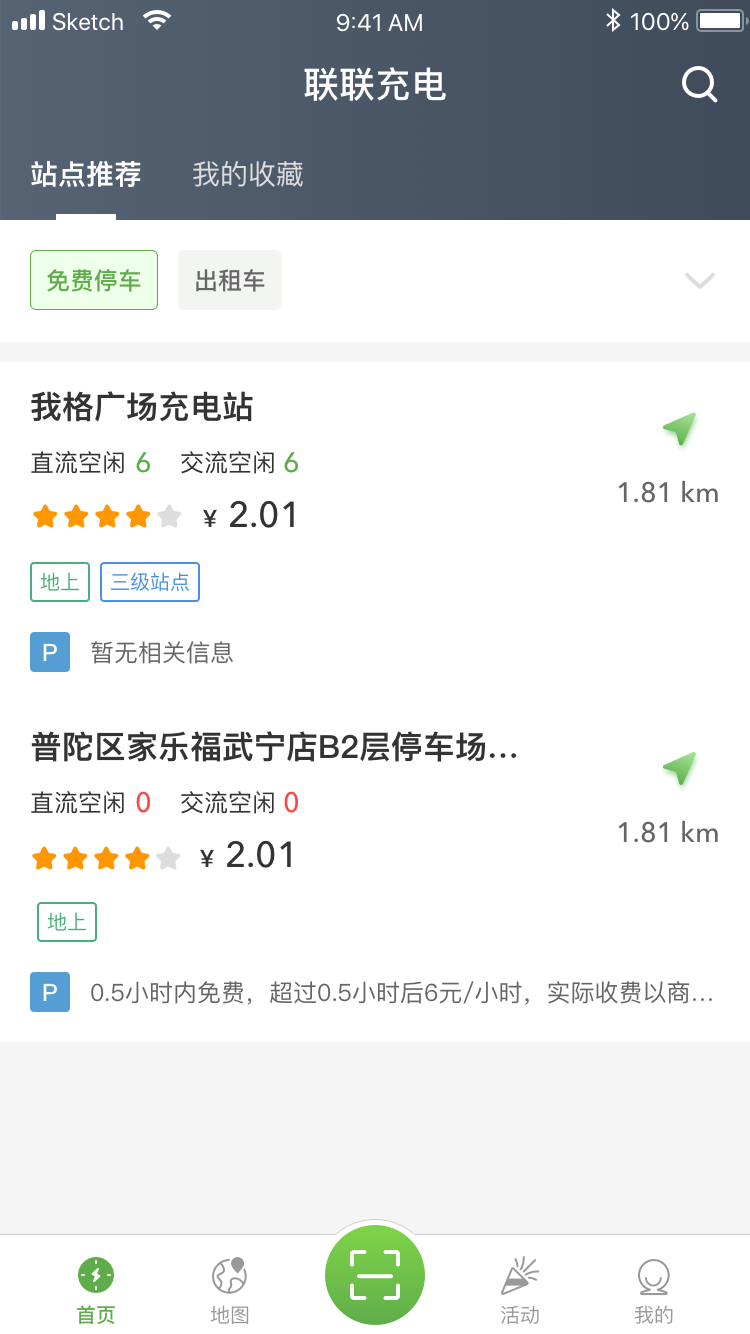Tap the blue P parking icon on first station
The height and width of the screenshot is (1334, 750).
(50, 652)
